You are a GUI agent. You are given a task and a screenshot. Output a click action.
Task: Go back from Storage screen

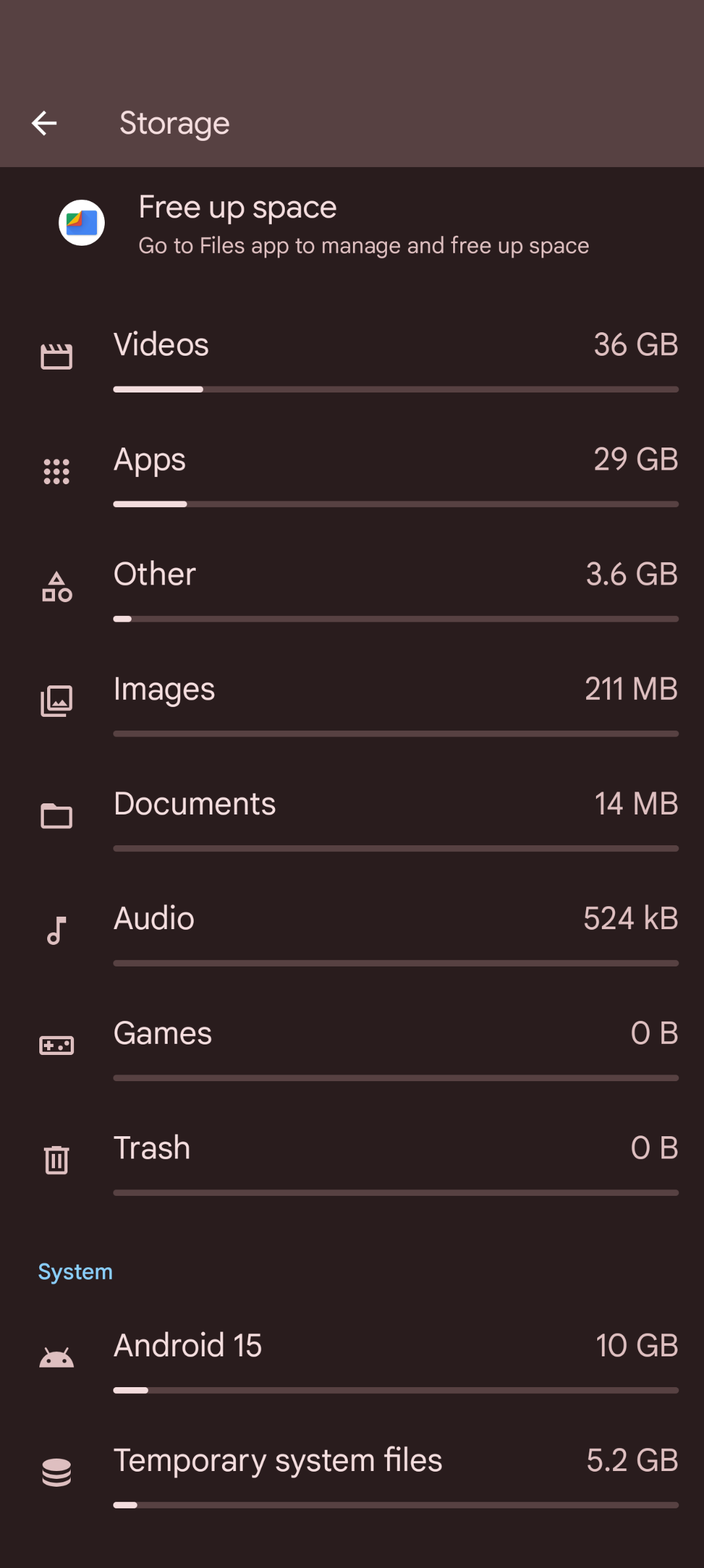pos(44,123)
